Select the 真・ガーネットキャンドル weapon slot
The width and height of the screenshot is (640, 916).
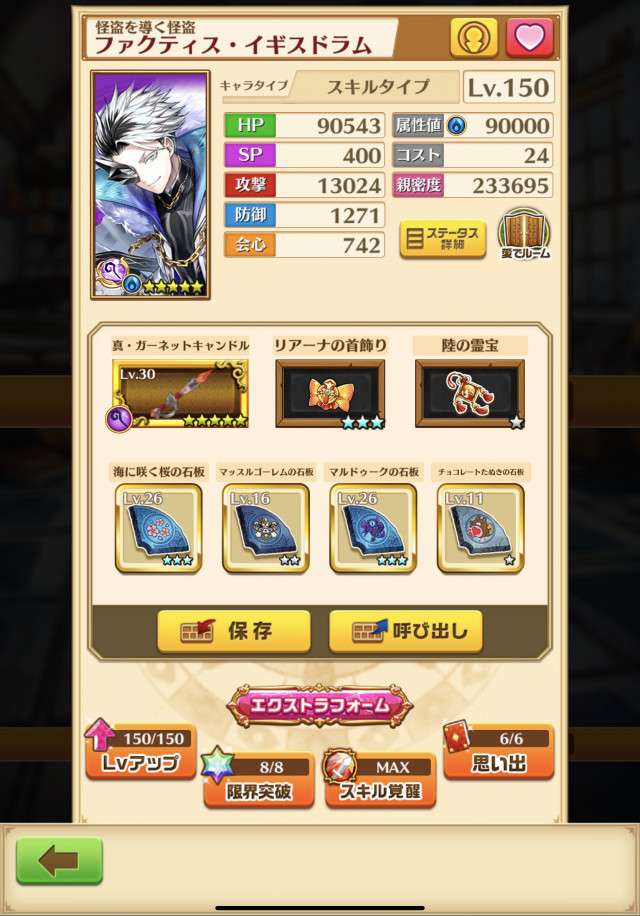(x=180, y=393)
